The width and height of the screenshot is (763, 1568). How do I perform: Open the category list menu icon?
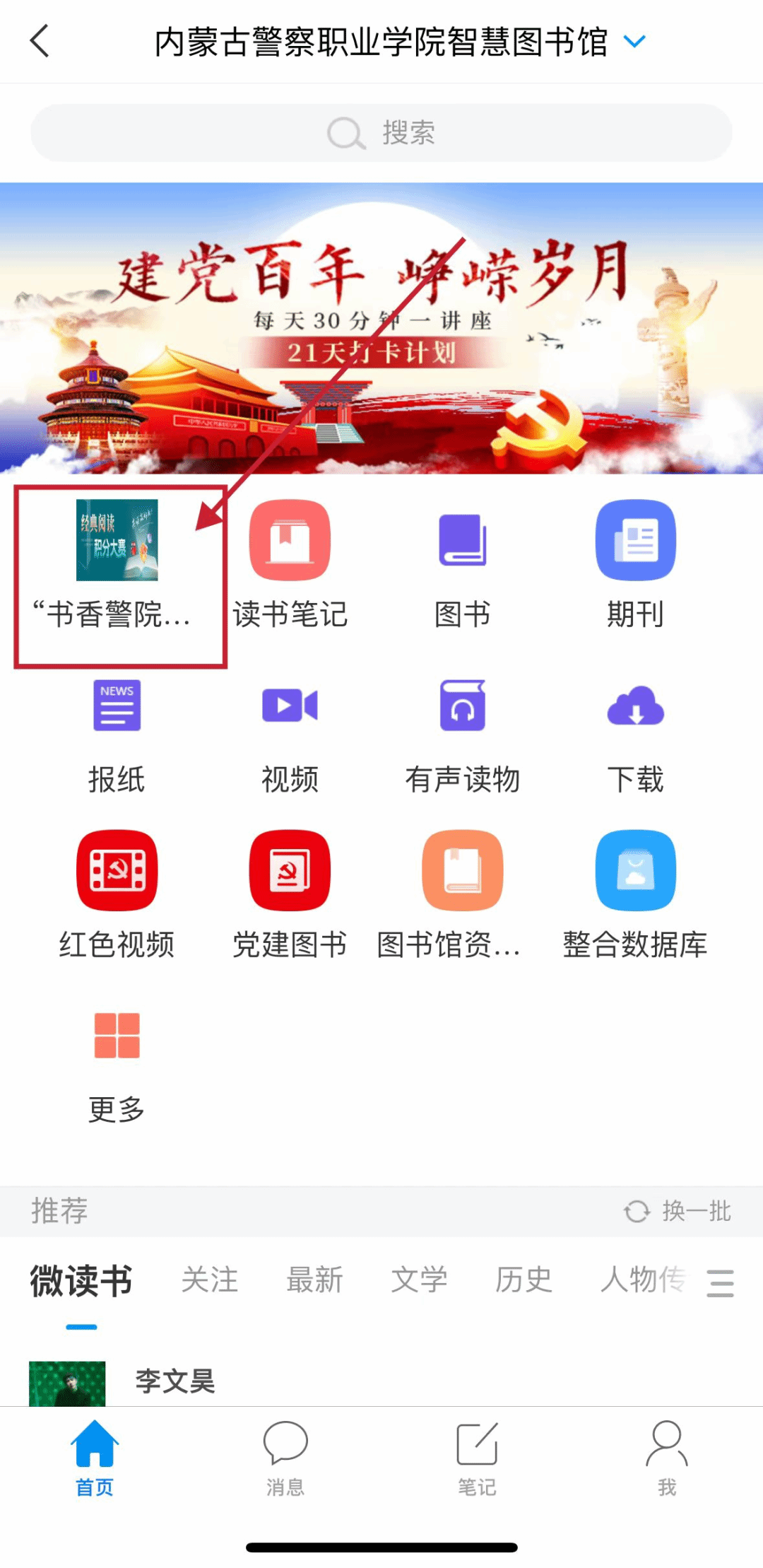[720, 1282]
